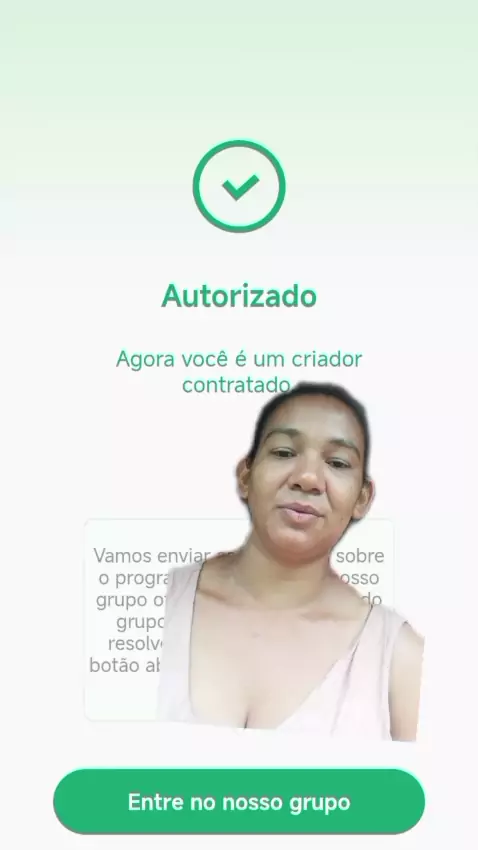
Task: Tap the Entre no nosso grupo button
Action: 239,801
